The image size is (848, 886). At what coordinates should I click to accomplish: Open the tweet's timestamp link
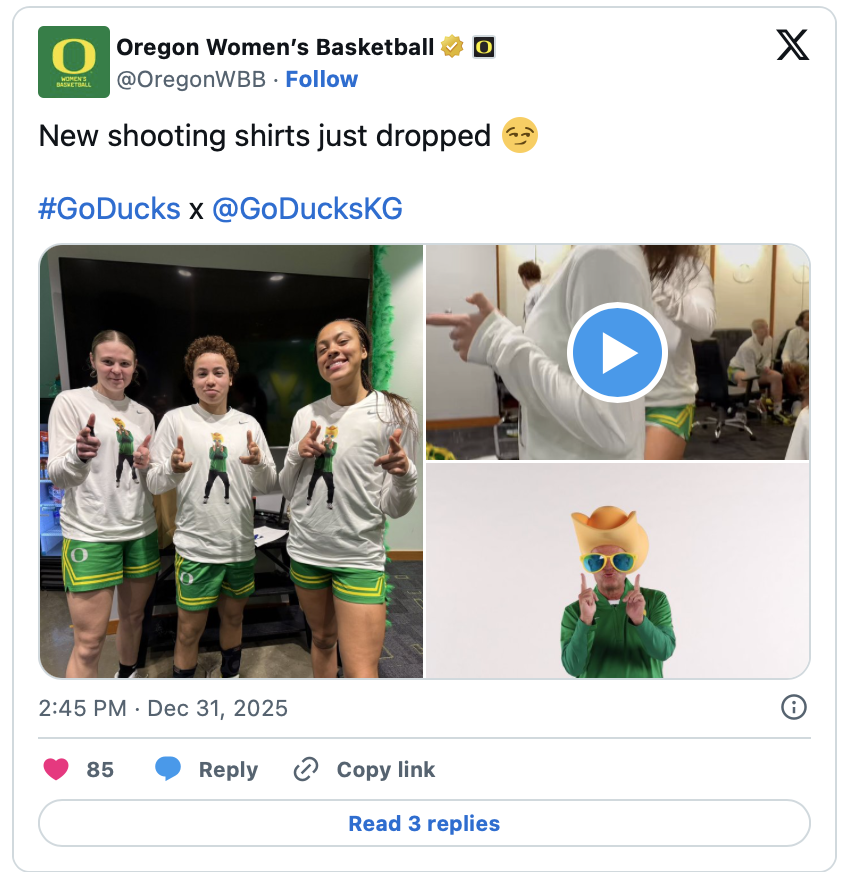[163, 709]
